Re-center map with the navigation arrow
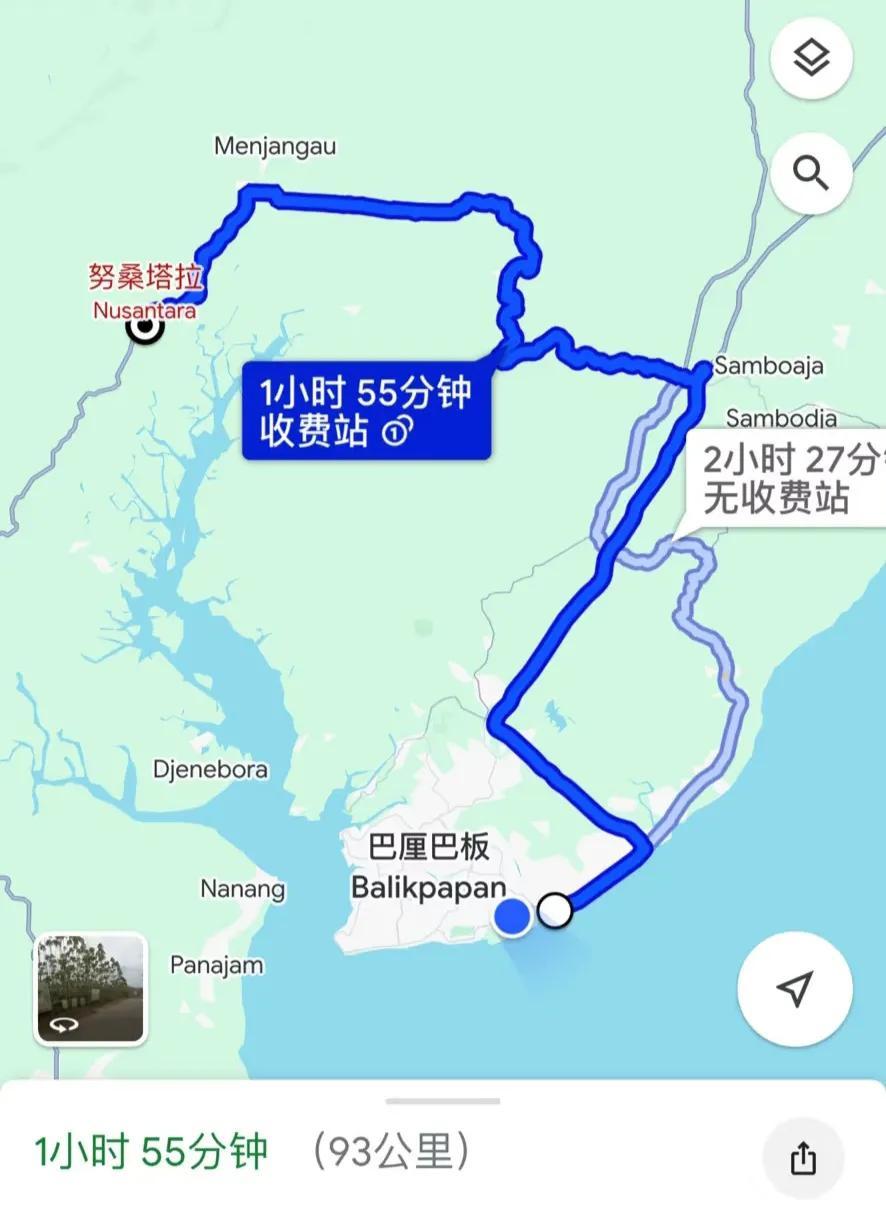Screen dimensions: 886x1213 794,989
